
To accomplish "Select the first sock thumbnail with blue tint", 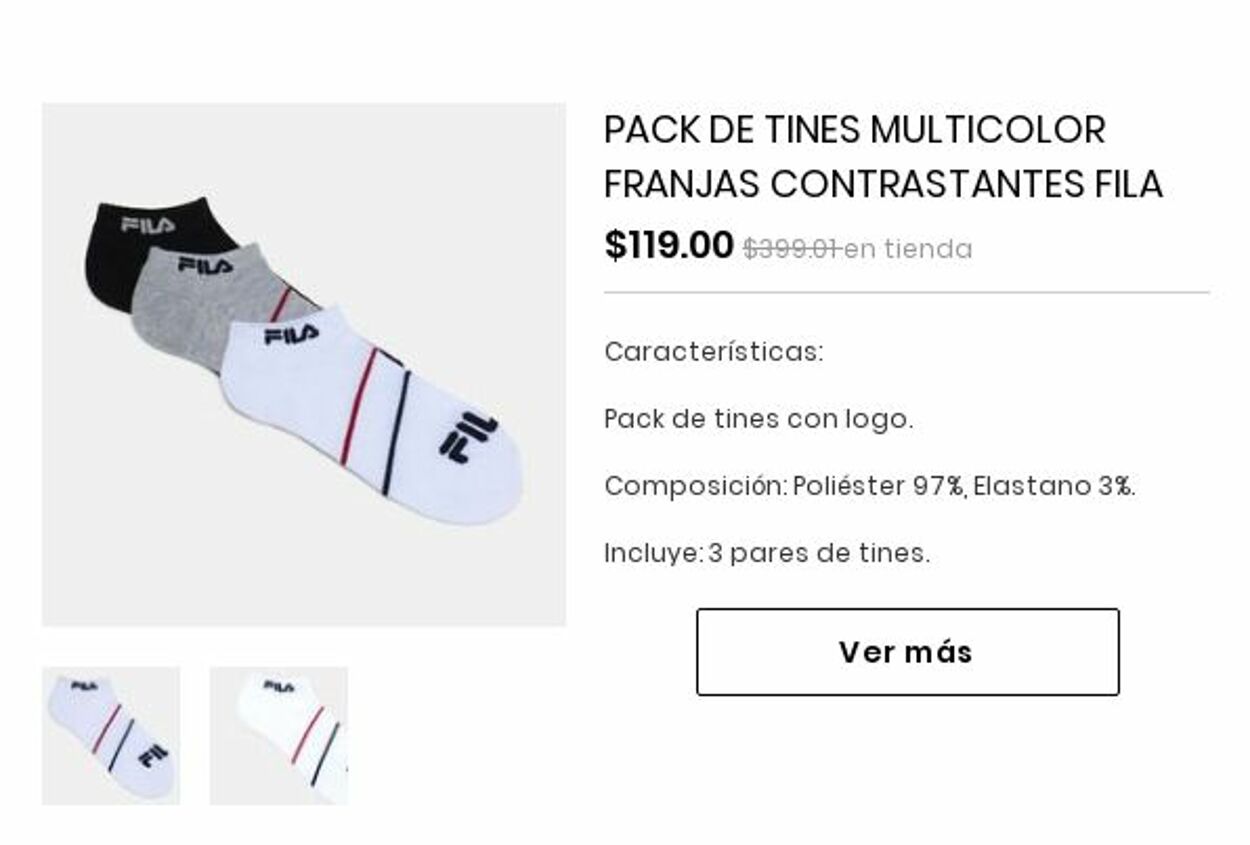I will point(111,735).
